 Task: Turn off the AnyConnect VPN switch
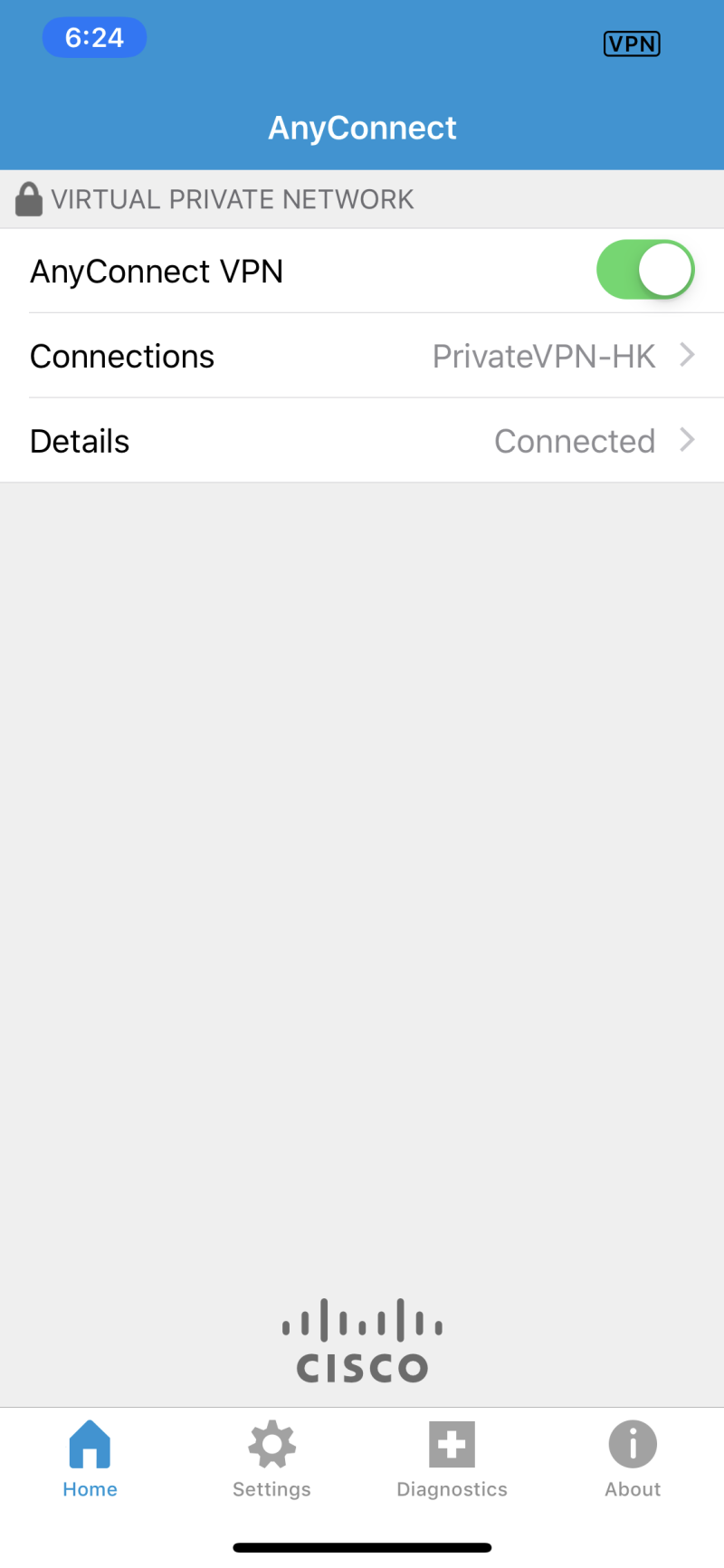tap(644, 270)
